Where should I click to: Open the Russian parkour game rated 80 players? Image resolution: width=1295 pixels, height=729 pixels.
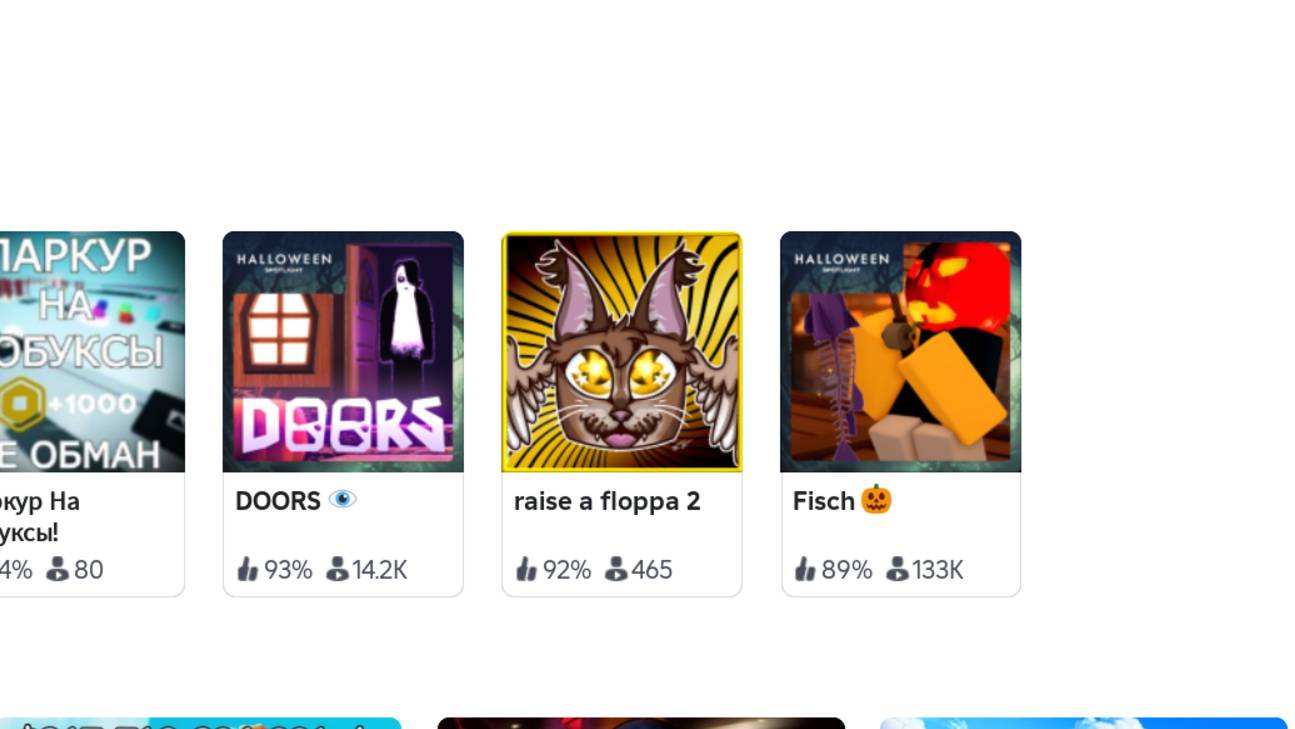[90, 352]
